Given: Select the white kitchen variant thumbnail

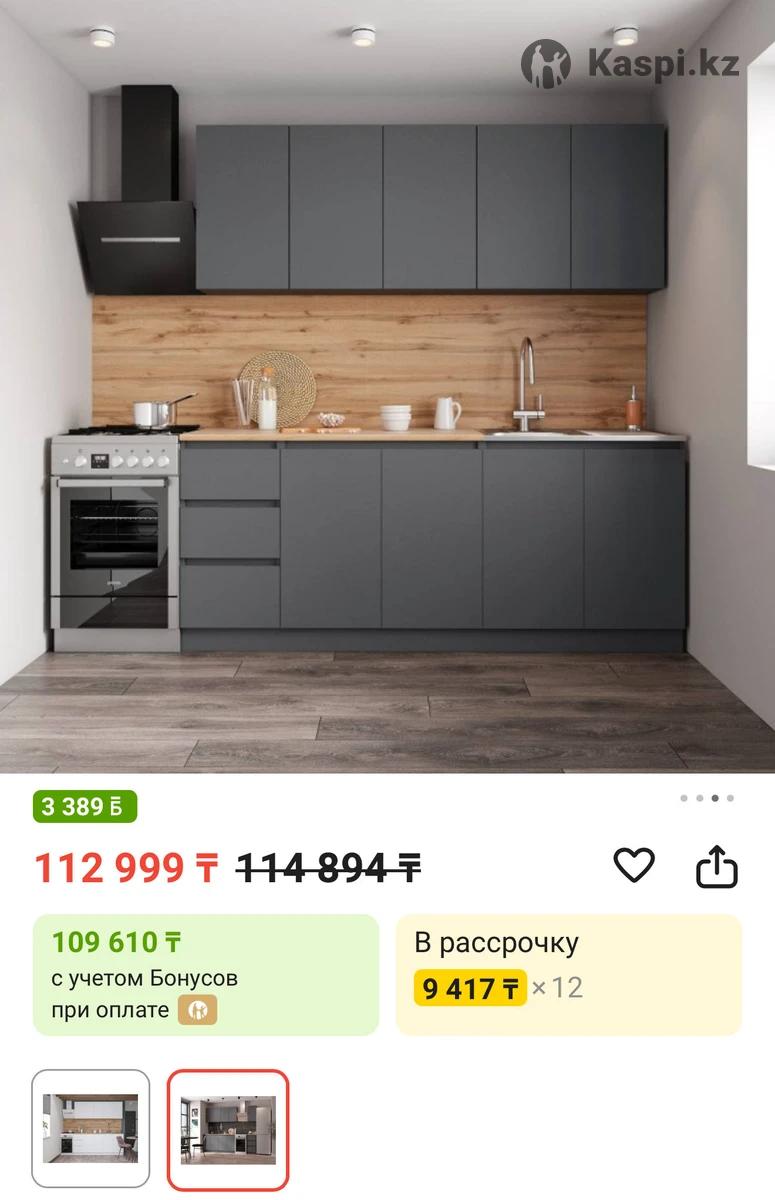Looking at the screenshot, I should [91, 1128].
